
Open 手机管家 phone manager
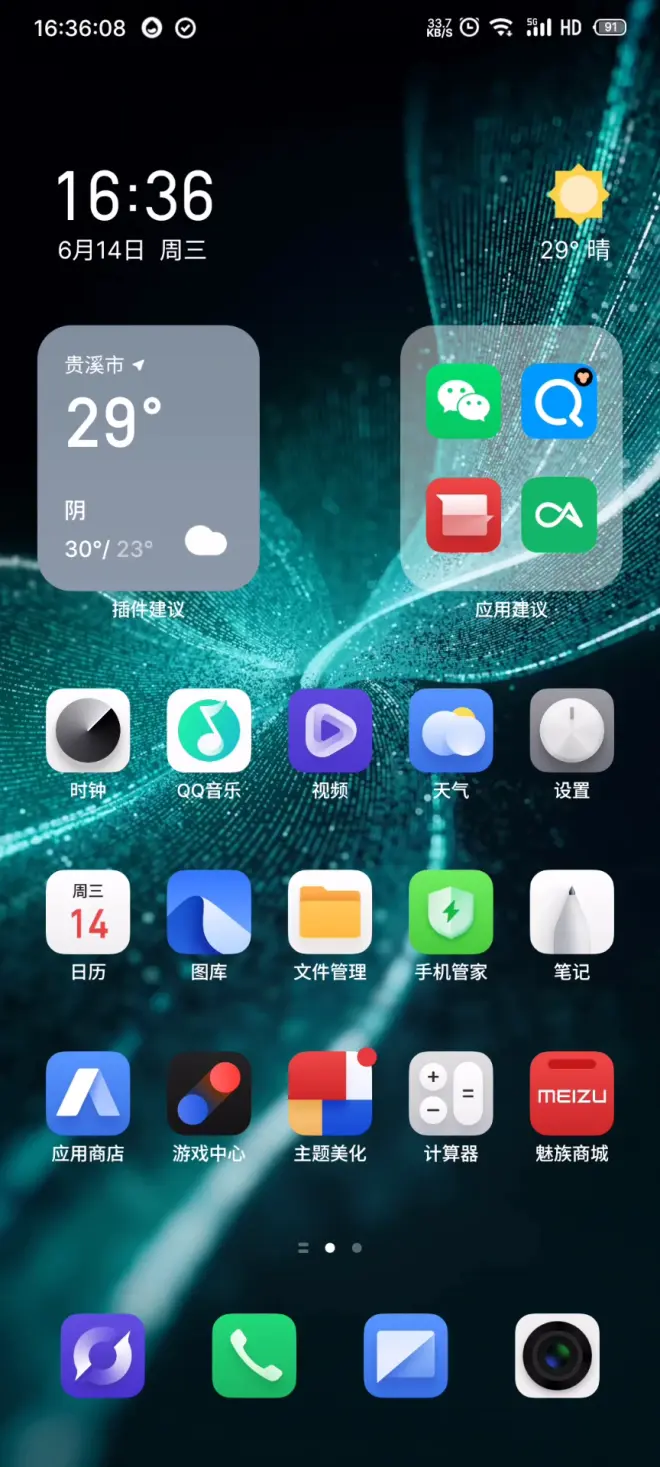click(451, 912)
